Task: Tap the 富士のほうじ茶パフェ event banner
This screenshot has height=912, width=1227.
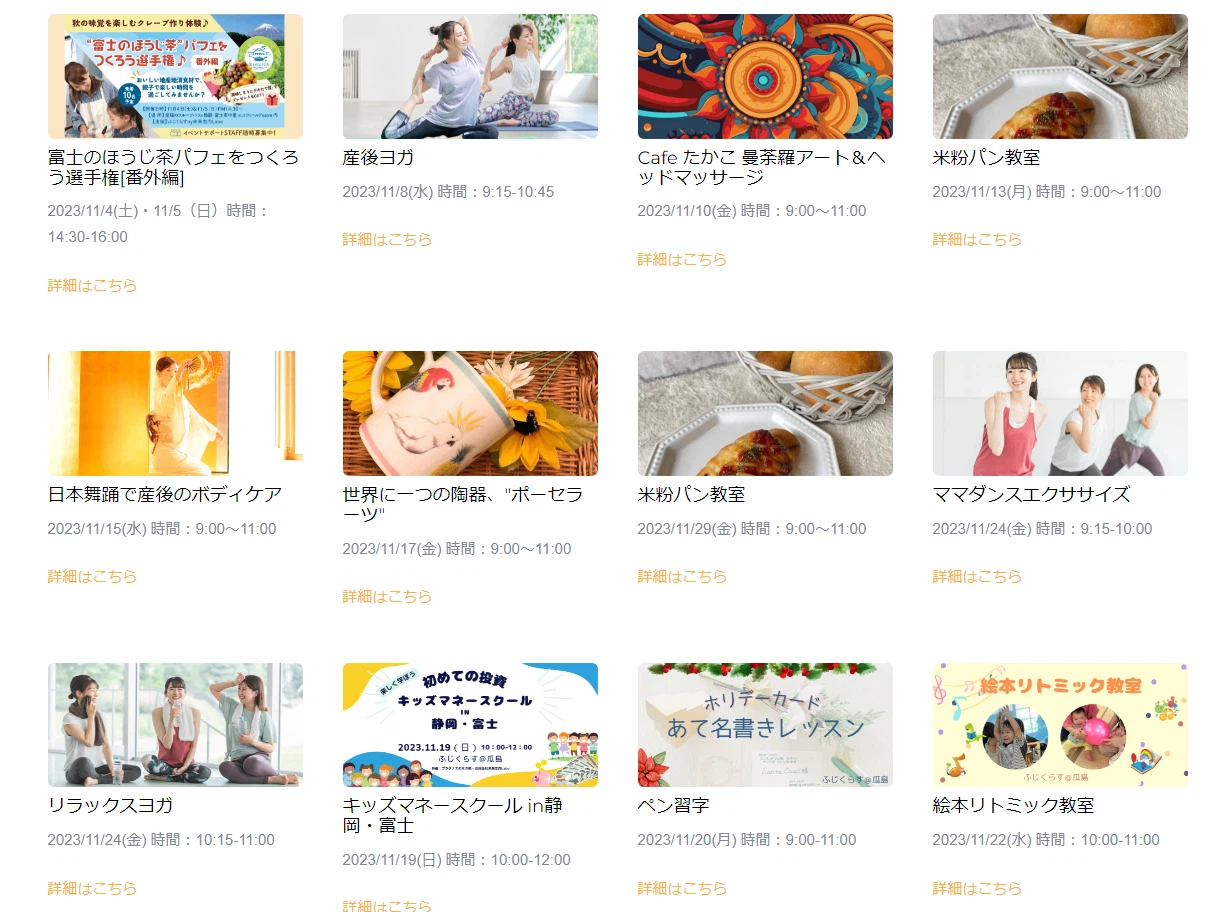Action: click(x=175, y=76)
